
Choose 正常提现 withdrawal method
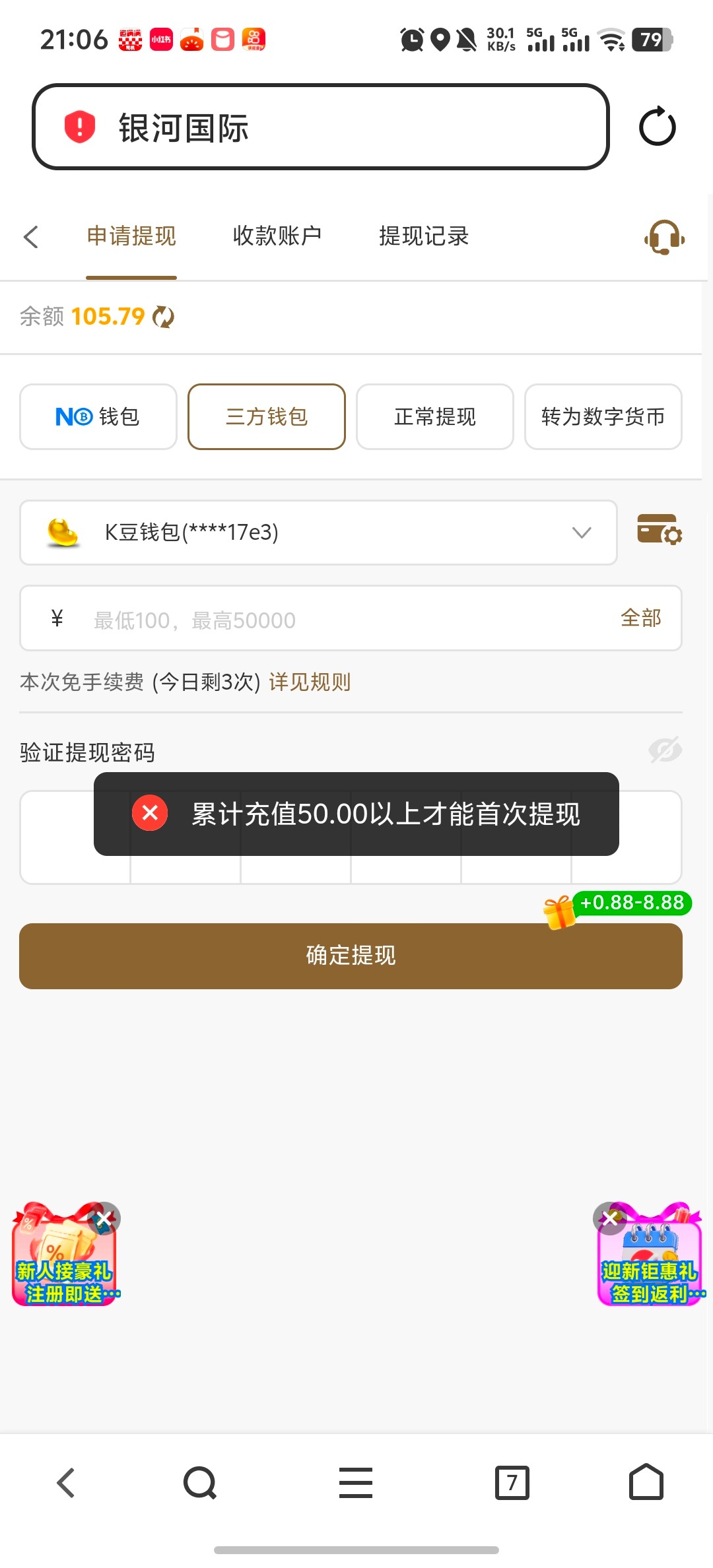435,417
